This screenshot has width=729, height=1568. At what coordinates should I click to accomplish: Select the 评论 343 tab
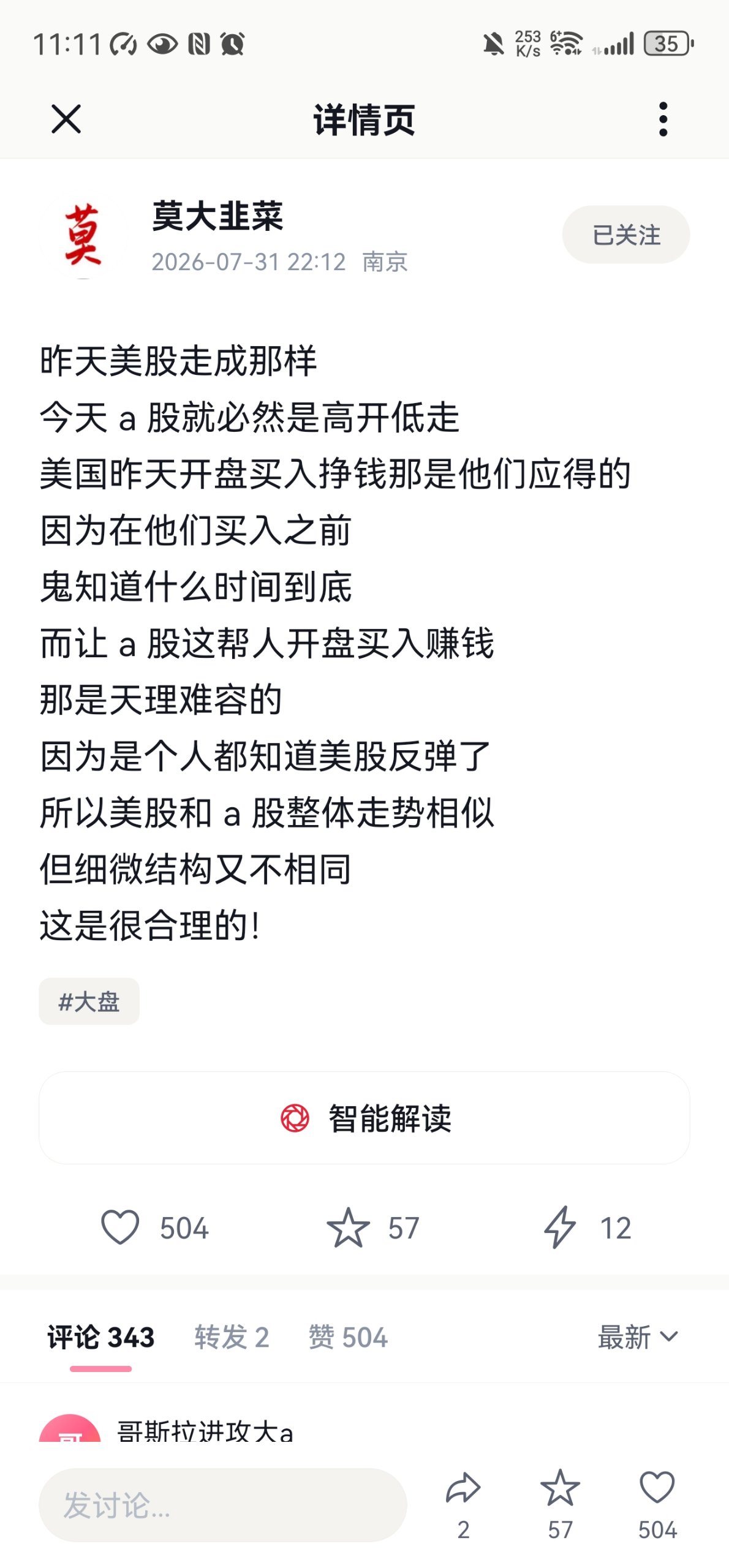pyautogui.click(x=101, y=1337)
